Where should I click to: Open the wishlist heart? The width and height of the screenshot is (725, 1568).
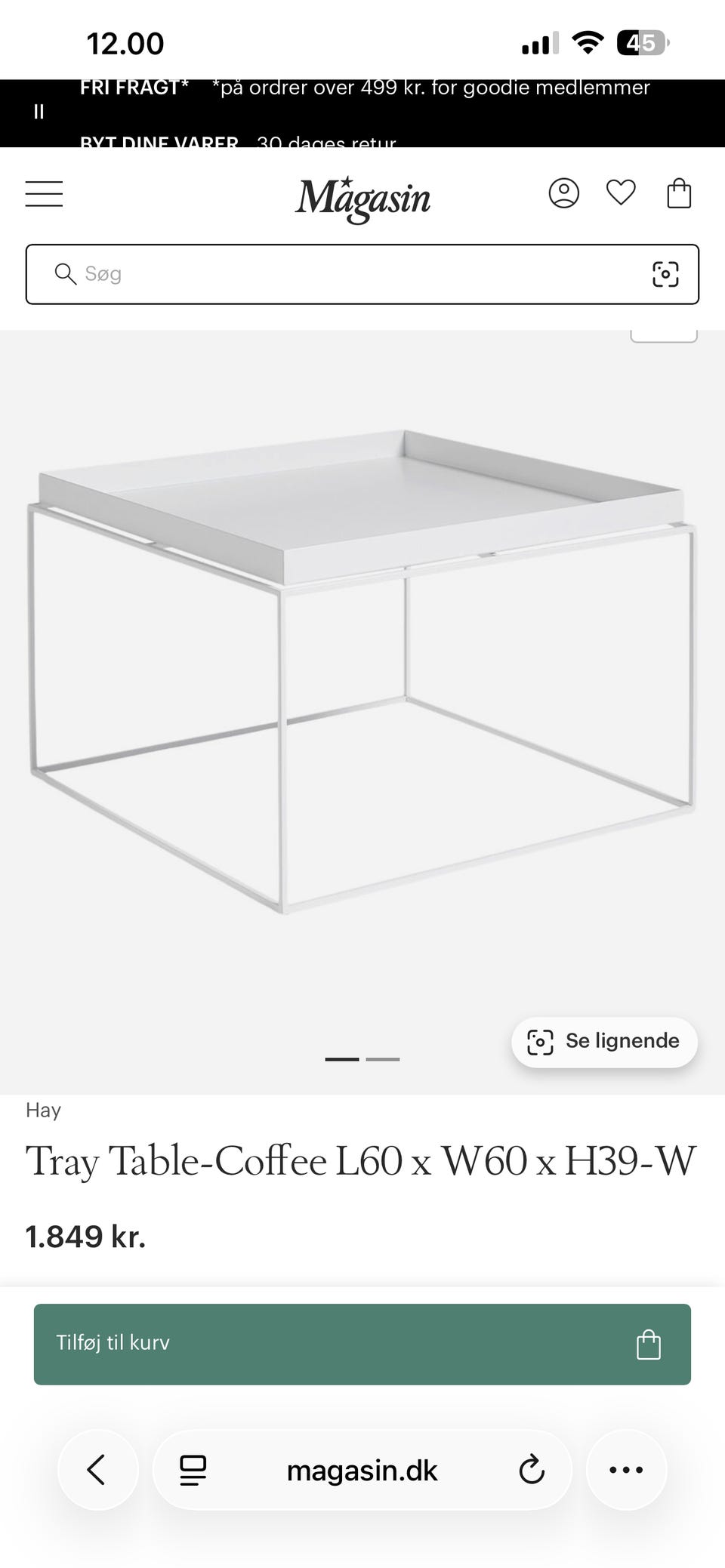(621, 193)
